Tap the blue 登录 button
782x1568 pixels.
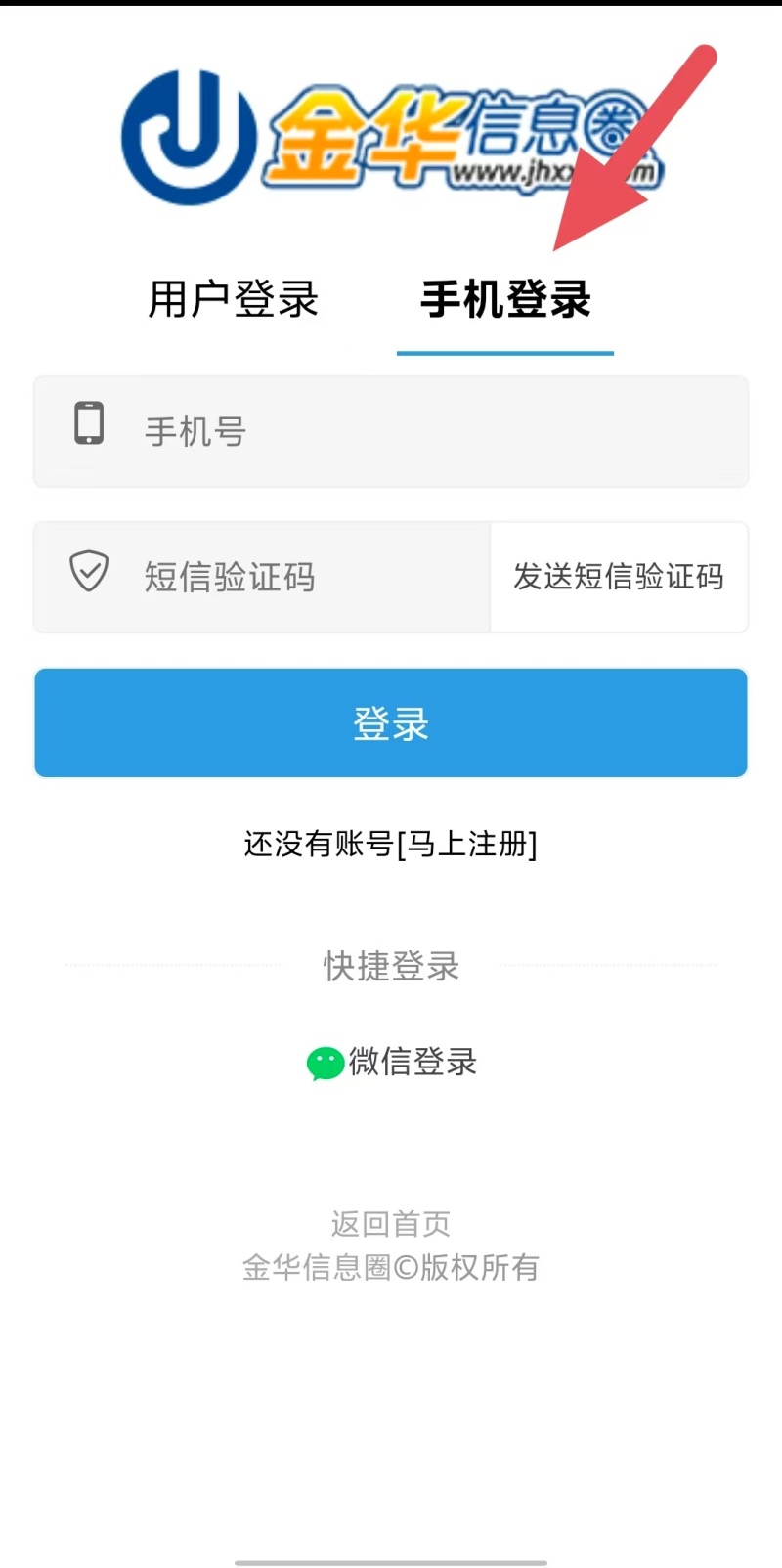pyautogui.click(x=391, y=723)
